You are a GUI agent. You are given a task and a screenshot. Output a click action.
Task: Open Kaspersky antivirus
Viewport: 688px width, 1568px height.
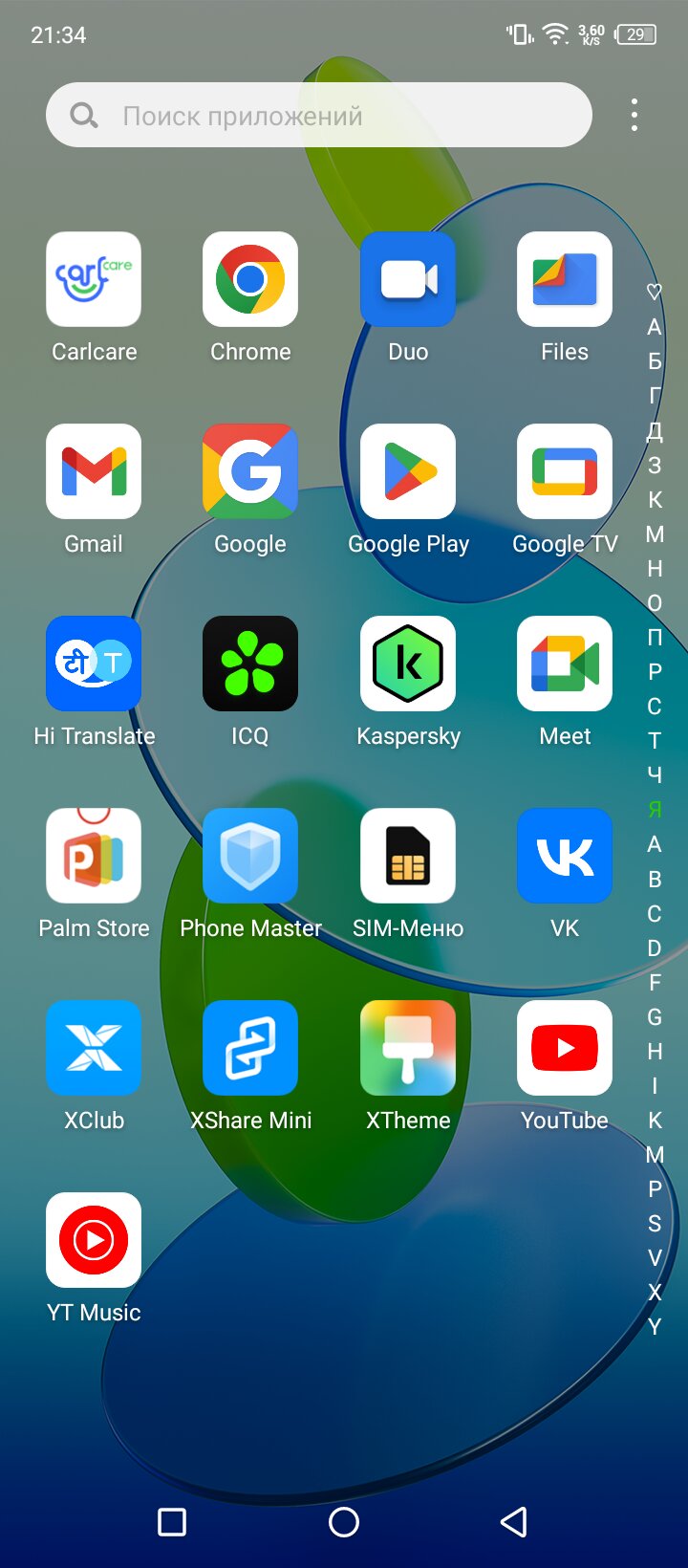click(408, 664)
